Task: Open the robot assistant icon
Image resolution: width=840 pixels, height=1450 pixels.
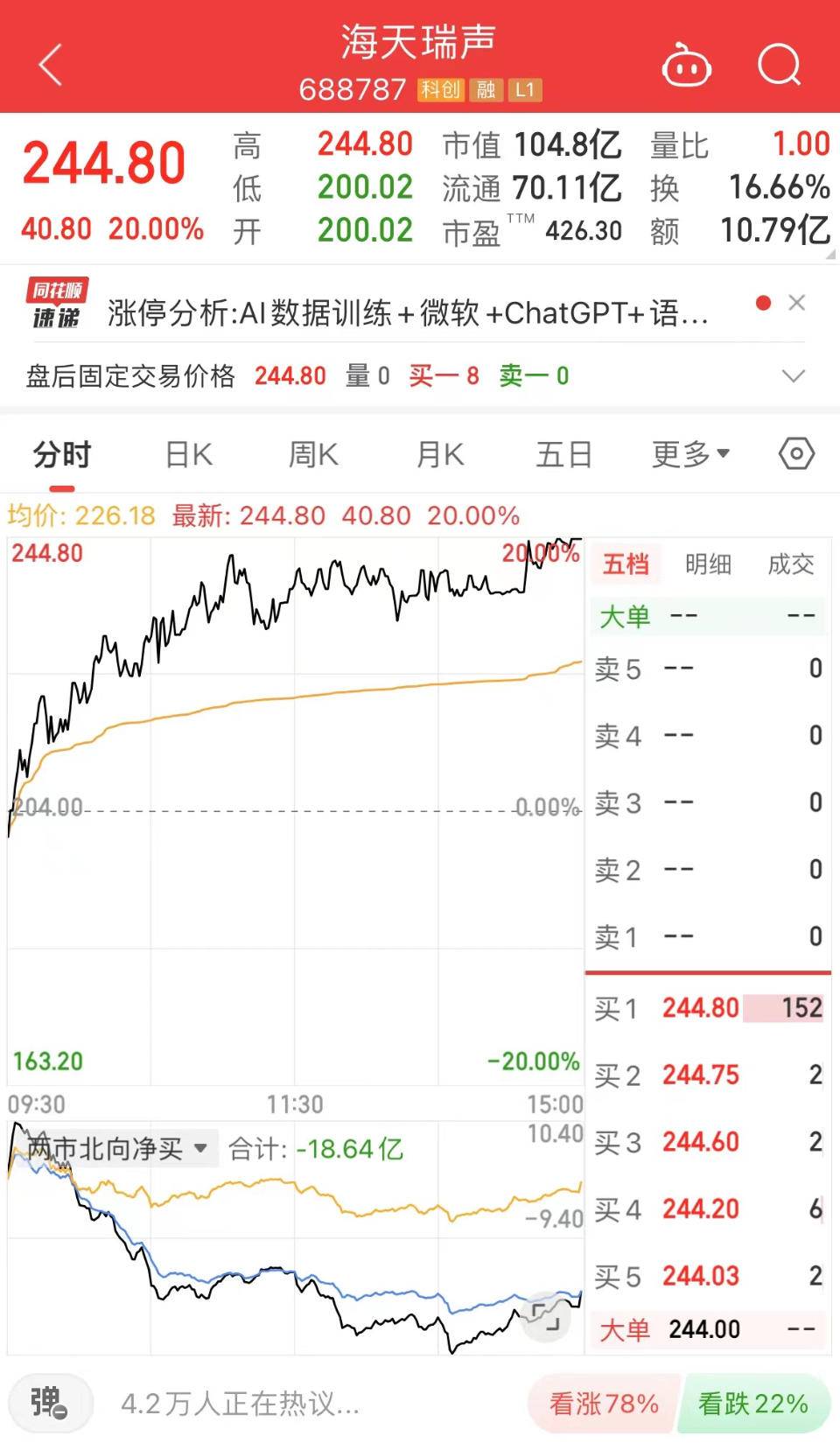Action: tap(686, 66)
